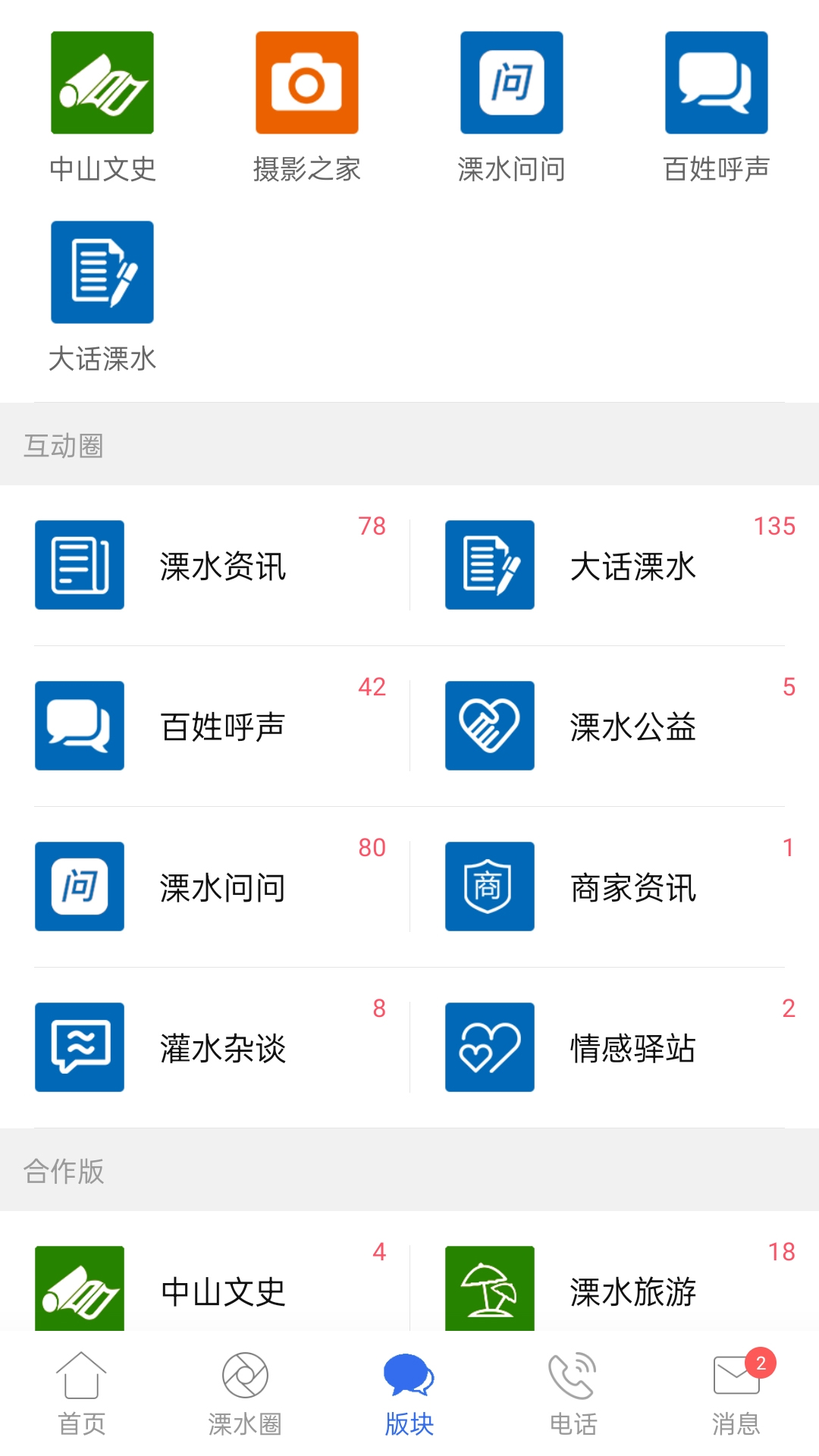Open the 情感驿站 board
819x1456 pixels.
pyautogui.click(x=614, y=1048)
